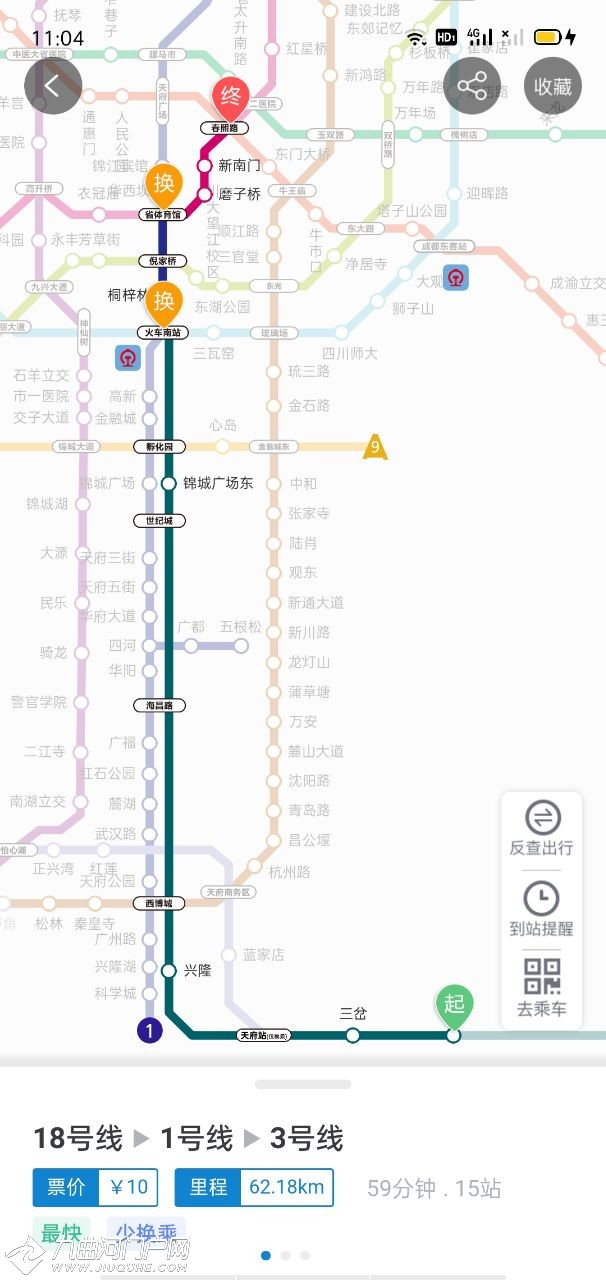This screenshot has width=606, height=1280.
Task: Select the 少换乘 route tag
Action: [146, 1232]
